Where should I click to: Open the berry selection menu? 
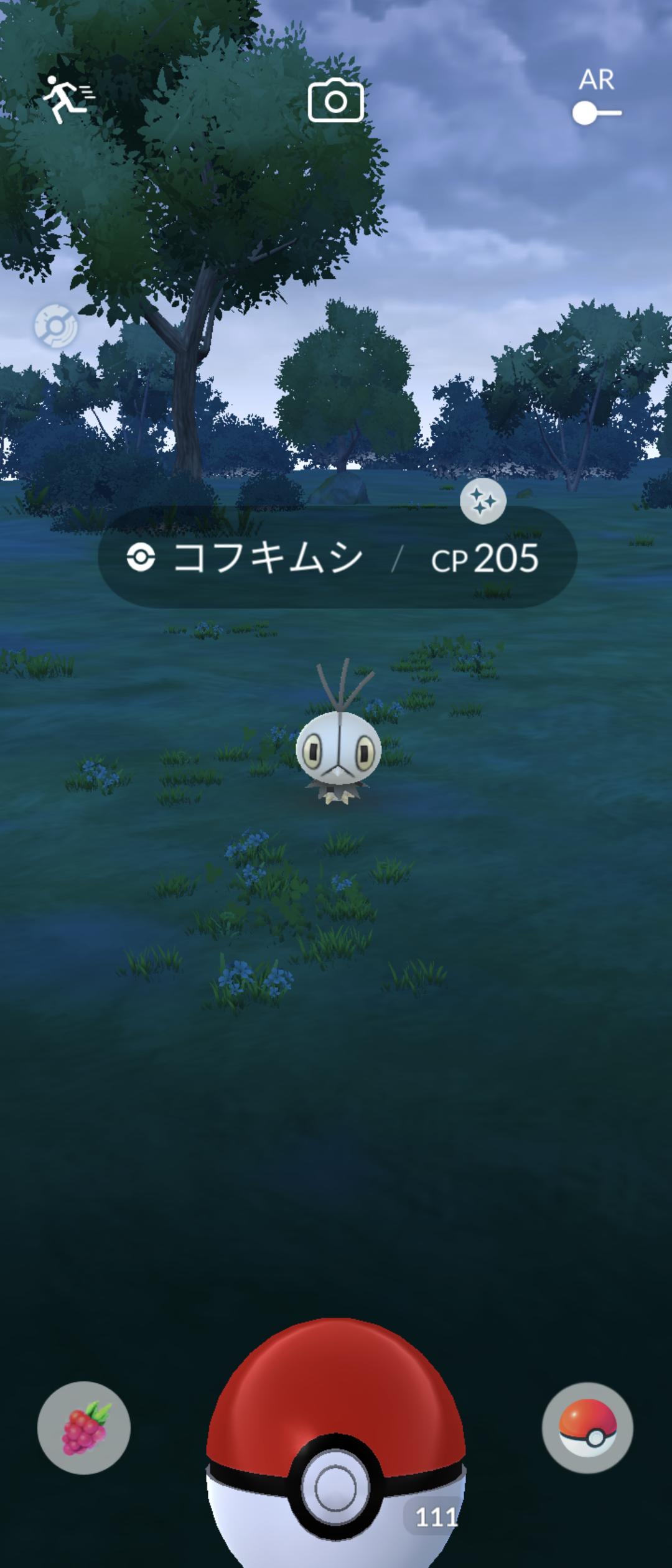[x=84, y=1427]
